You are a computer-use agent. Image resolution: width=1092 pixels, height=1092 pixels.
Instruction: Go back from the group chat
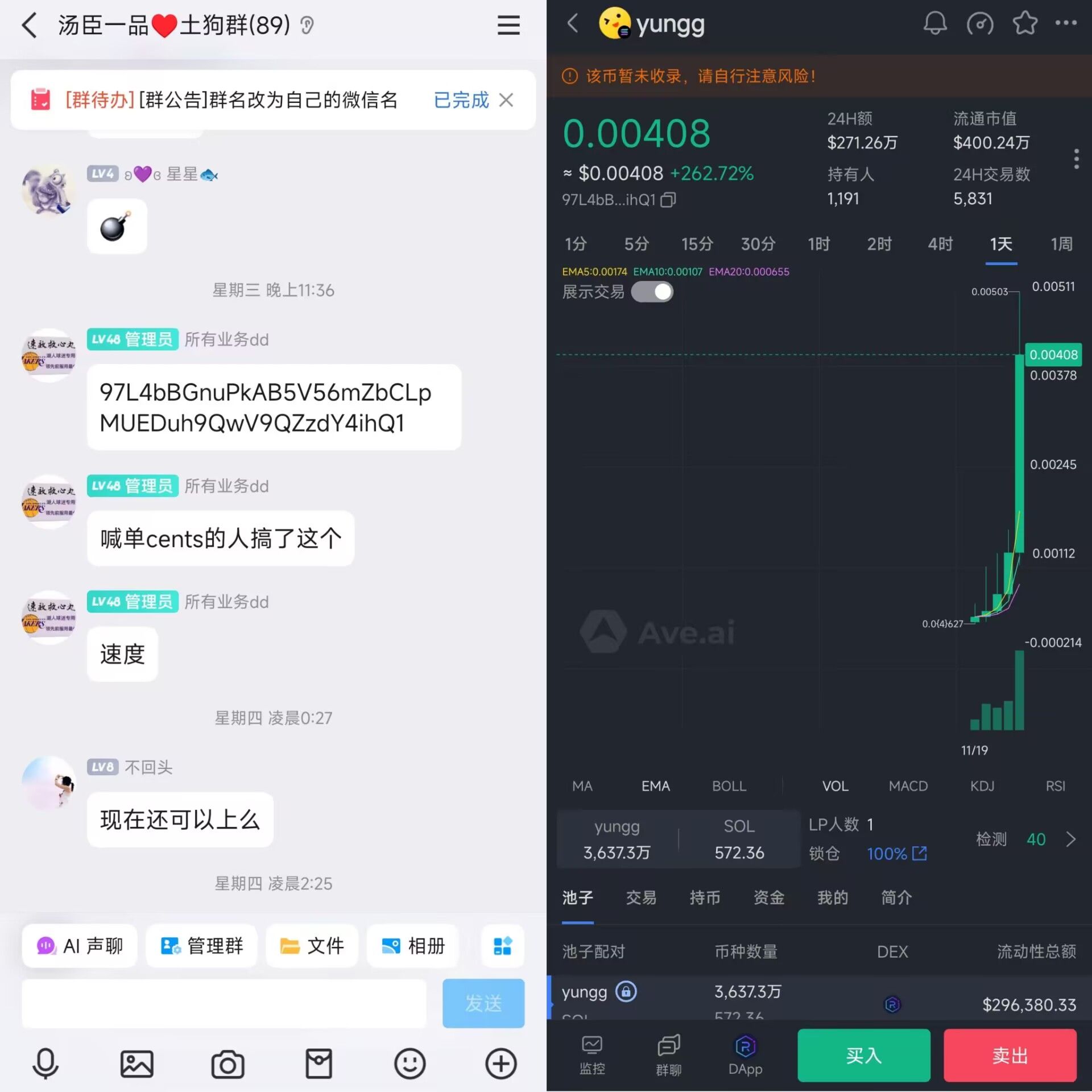(30, 26)
